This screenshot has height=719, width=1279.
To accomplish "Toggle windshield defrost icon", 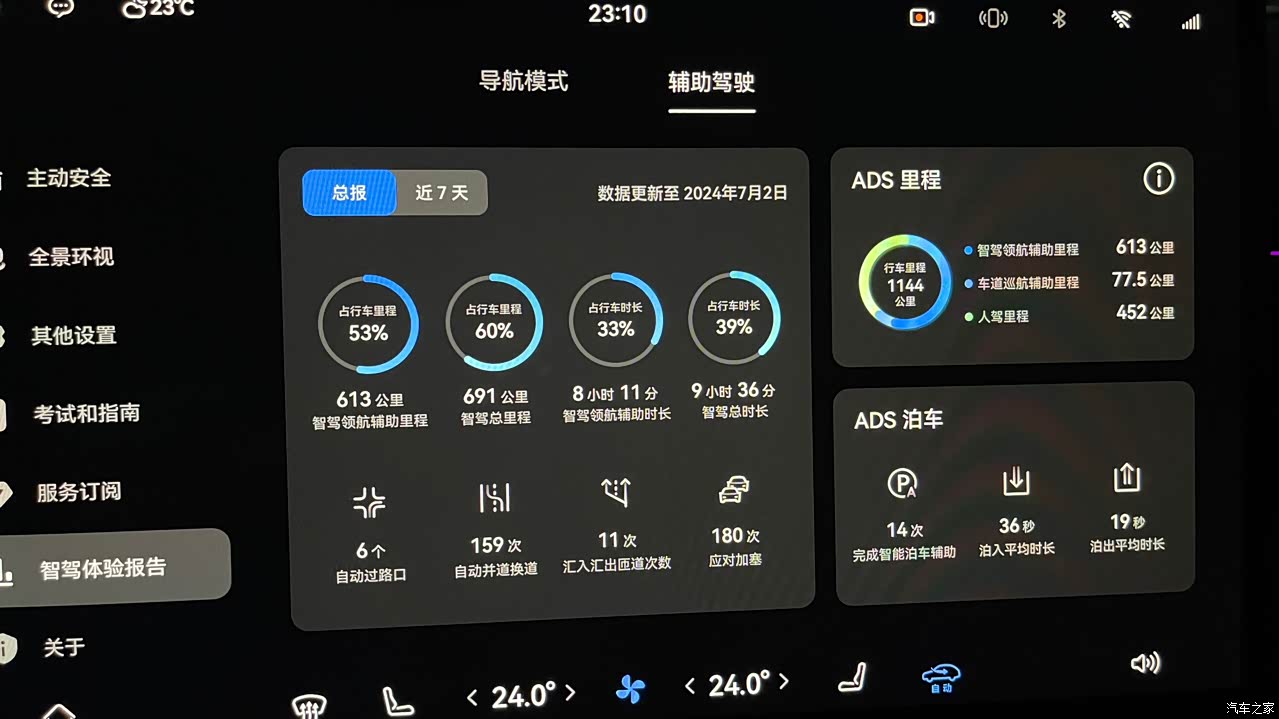I will point(309,707).
